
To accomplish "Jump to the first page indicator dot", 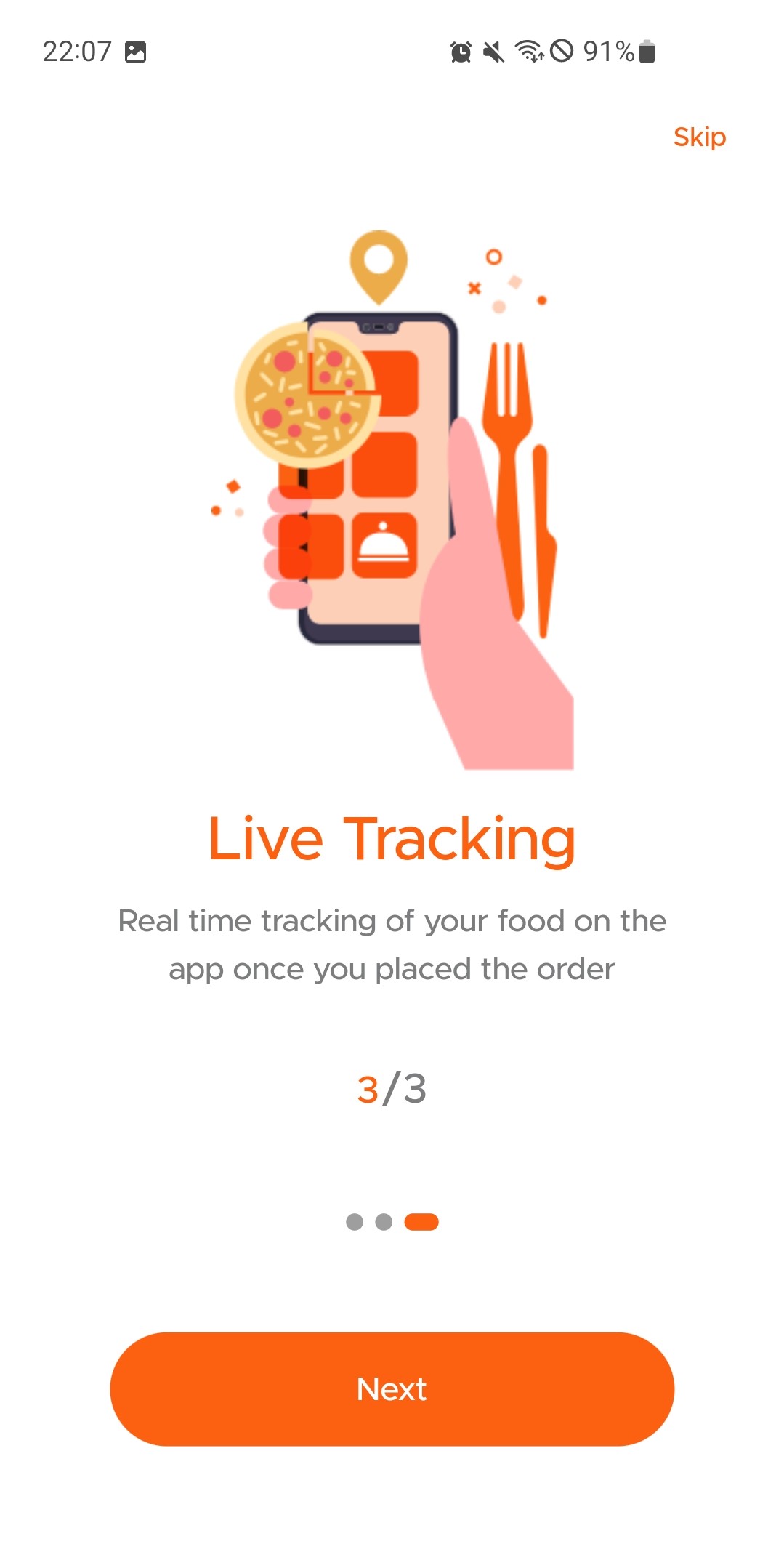I will [355, 1222].
